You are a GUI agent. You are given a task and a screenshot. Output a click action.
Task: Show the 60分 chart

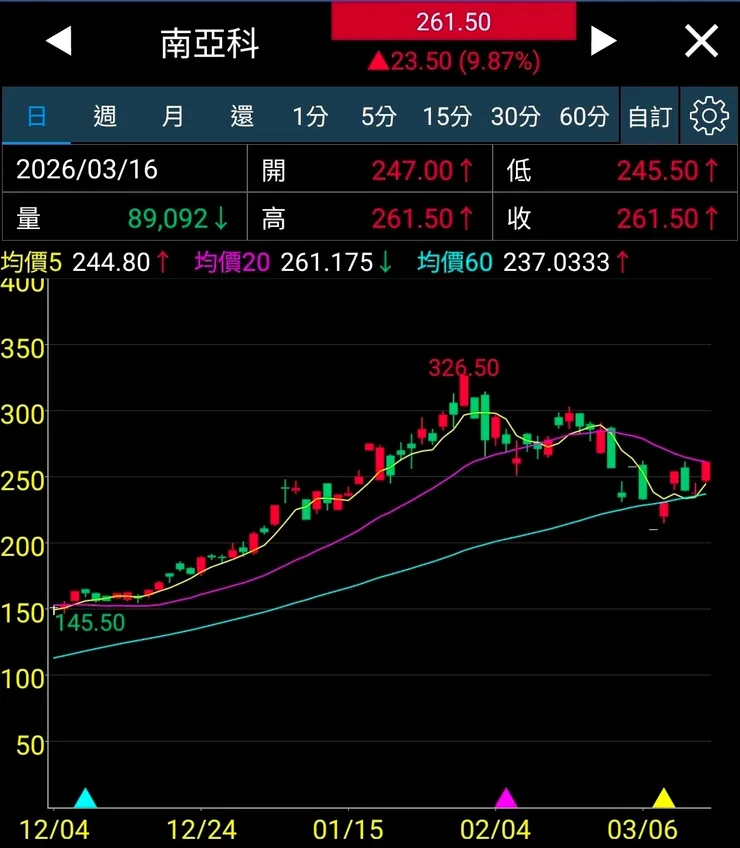tap(584, 116)
